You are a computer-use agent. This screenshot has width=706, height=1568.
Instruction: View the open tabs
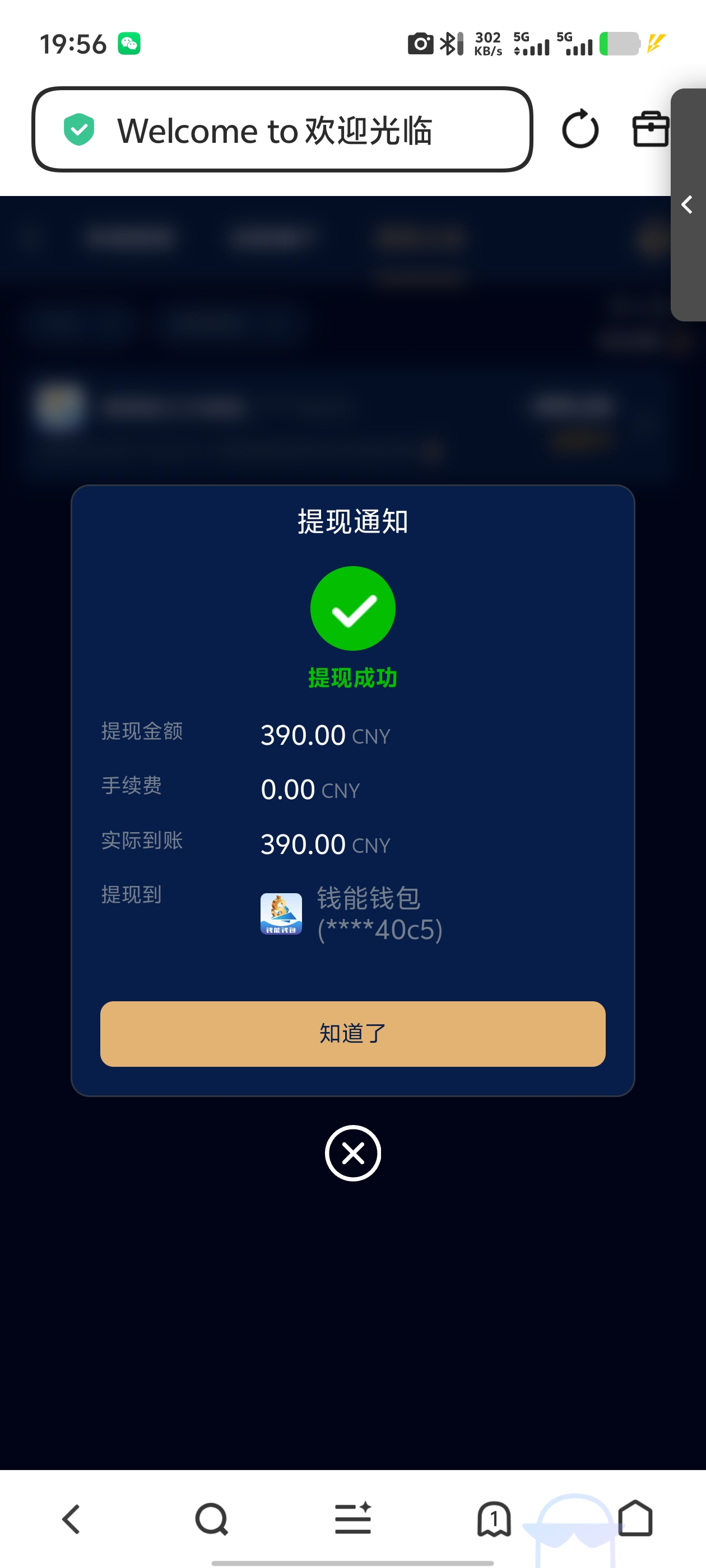tap(494, 1519)
